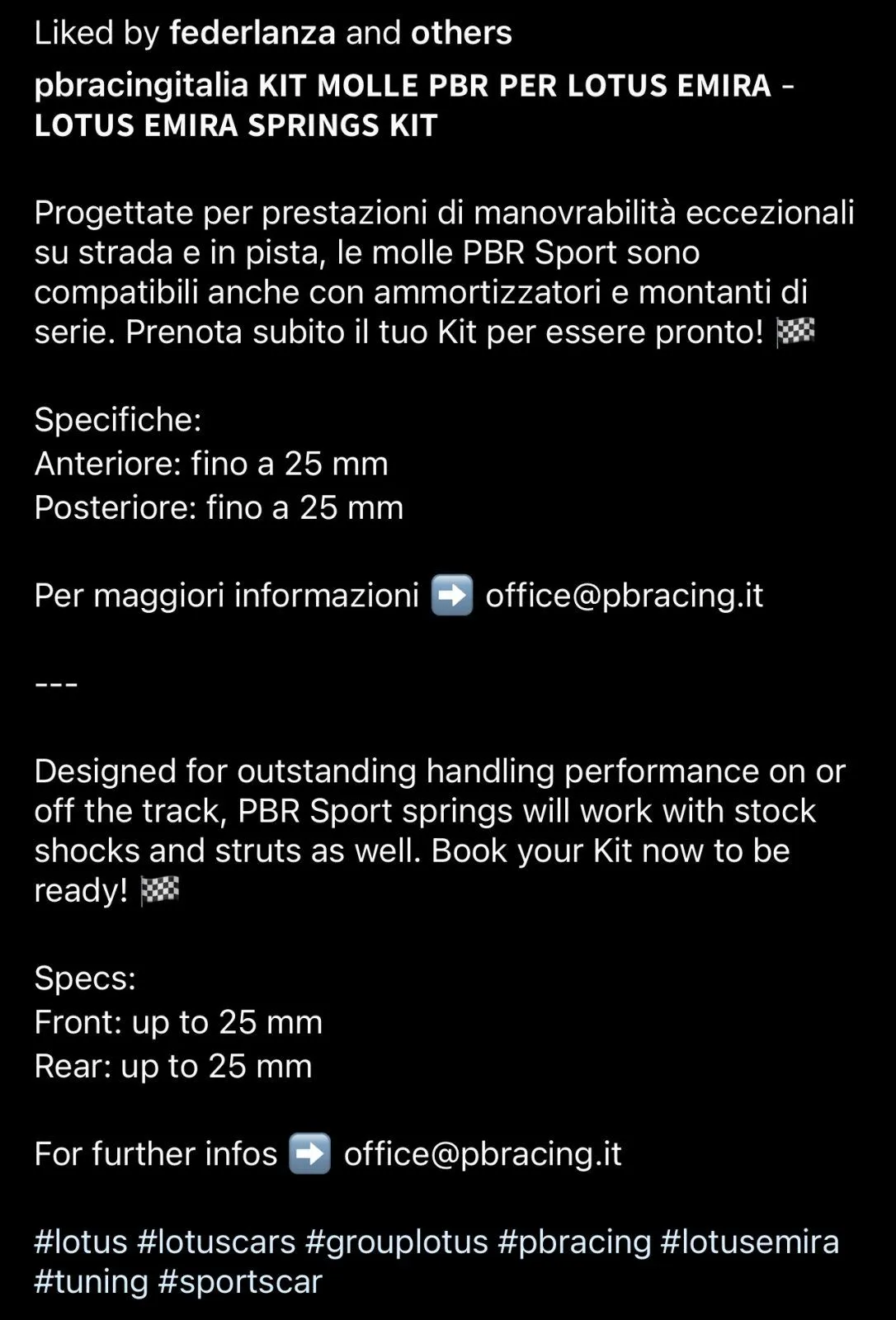This screenshot has height=1320, width=896.
Task: Open pbracingitalia profile from caption
Action: coord(141,85)
